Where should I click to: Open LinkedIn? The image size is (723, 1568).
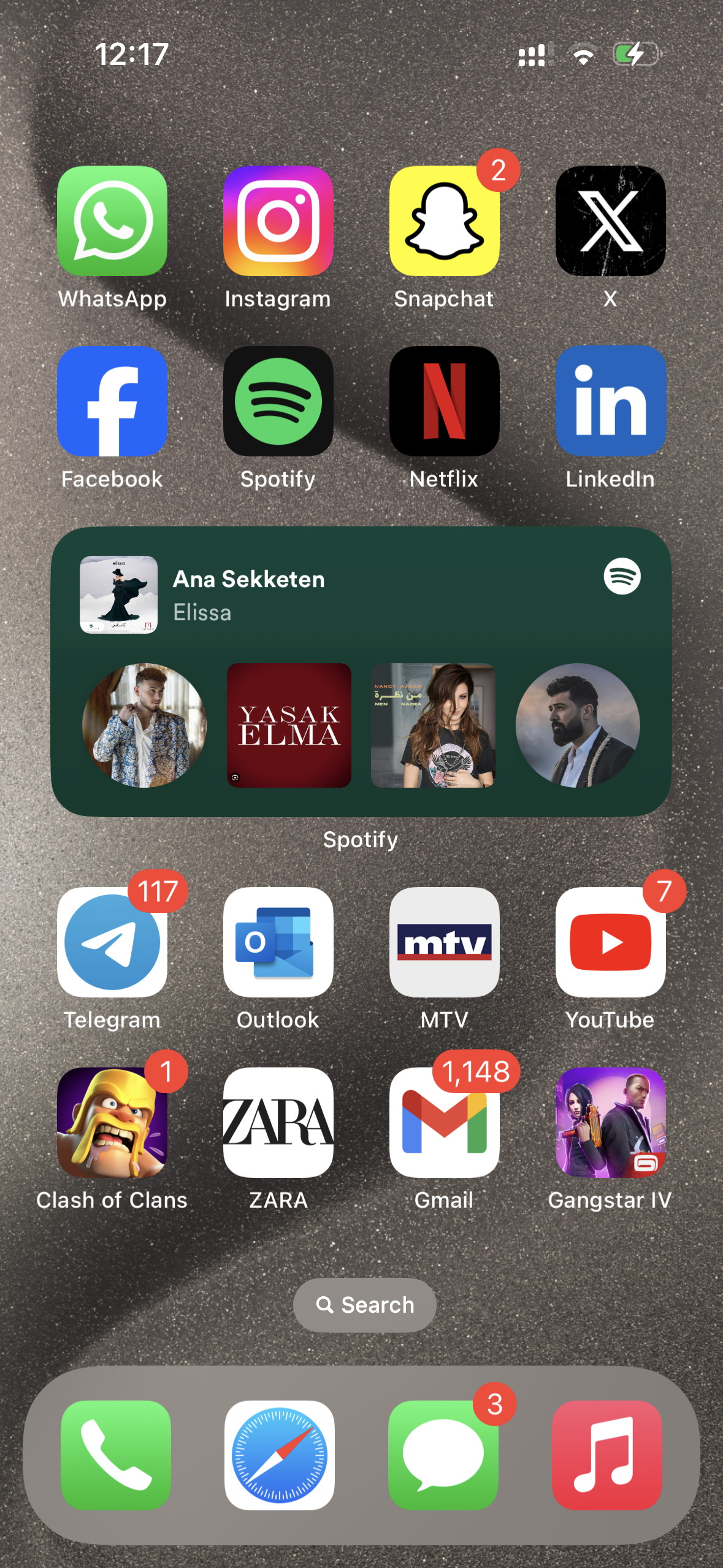(610, 401)
